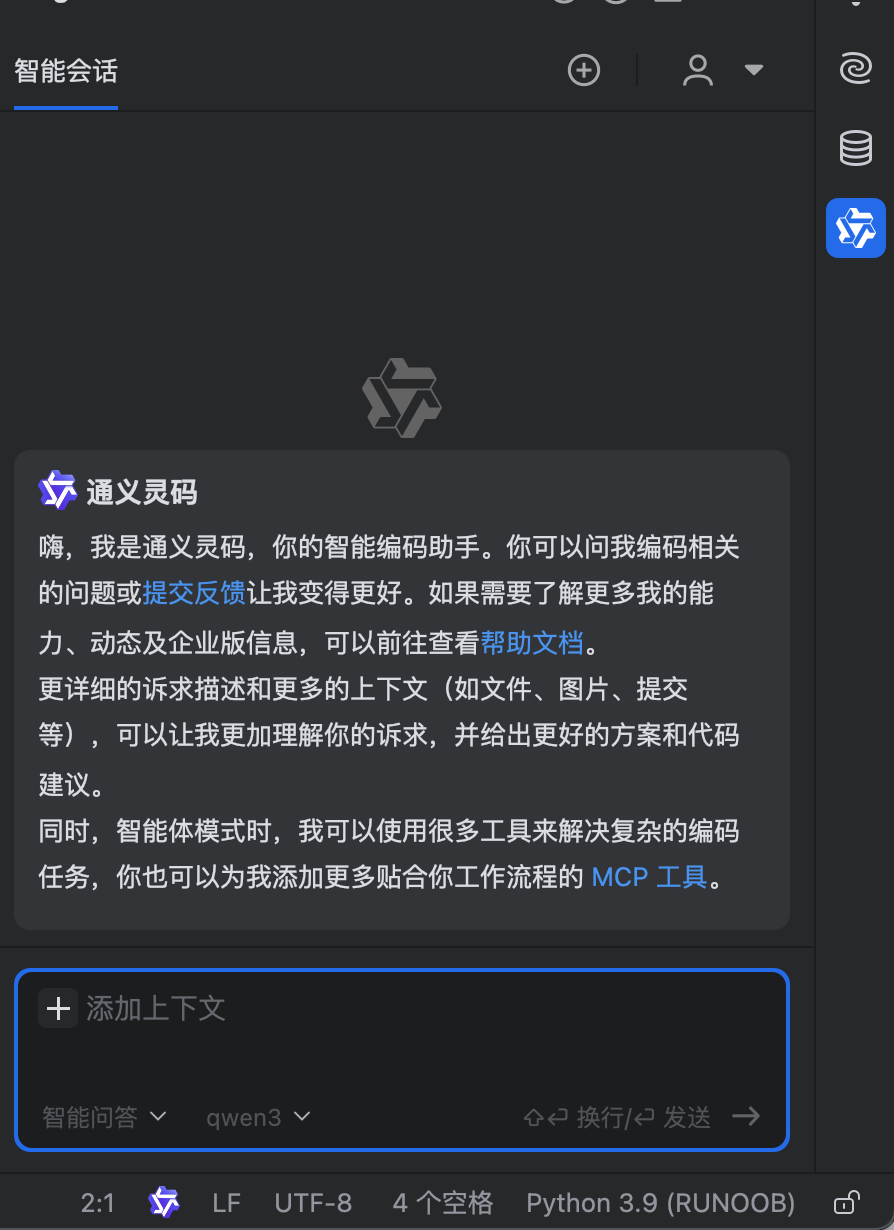Image resolution: width=894 pixels, height=1230 pixels.
Task: Start a new chat with the plus icon
Action: click(584, 70)
